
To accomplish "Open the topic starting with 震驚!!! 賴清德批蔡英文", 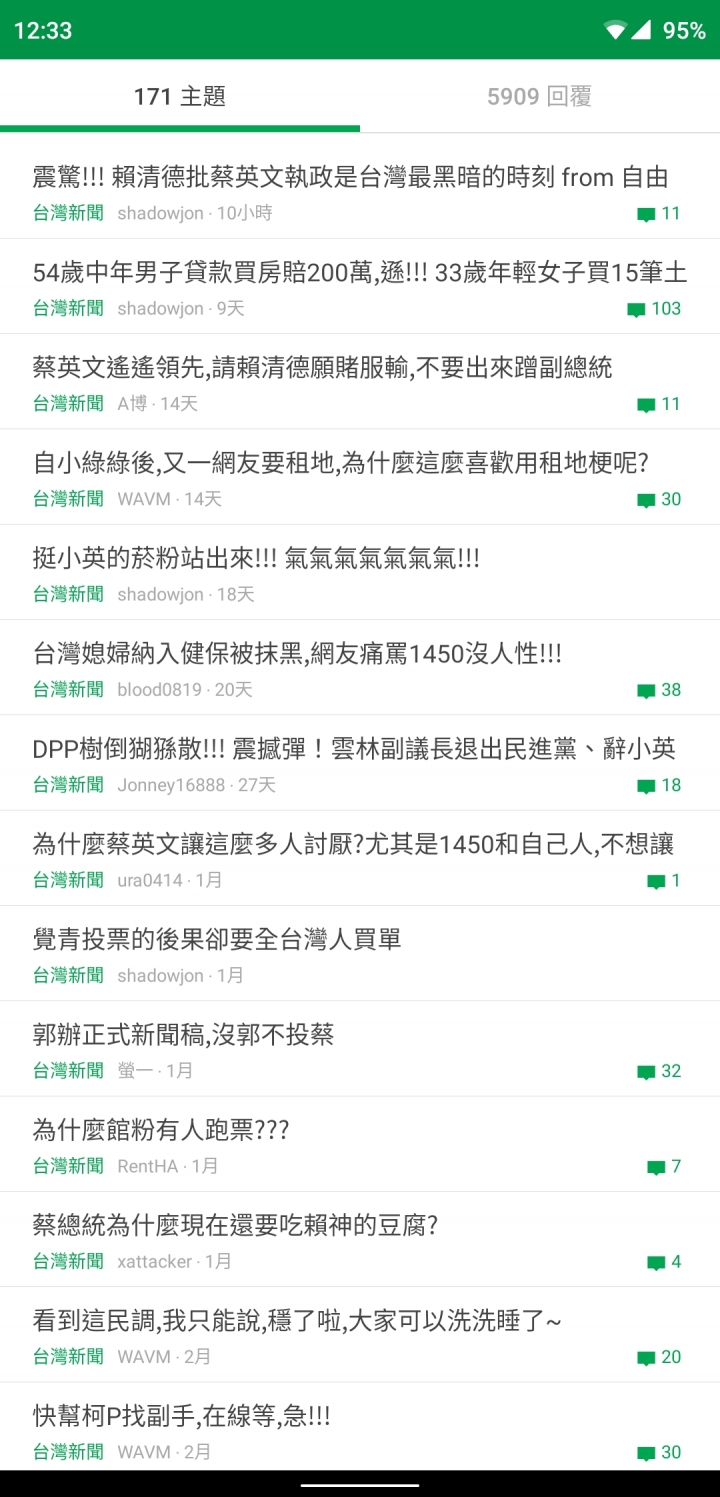I will point(360,191).
